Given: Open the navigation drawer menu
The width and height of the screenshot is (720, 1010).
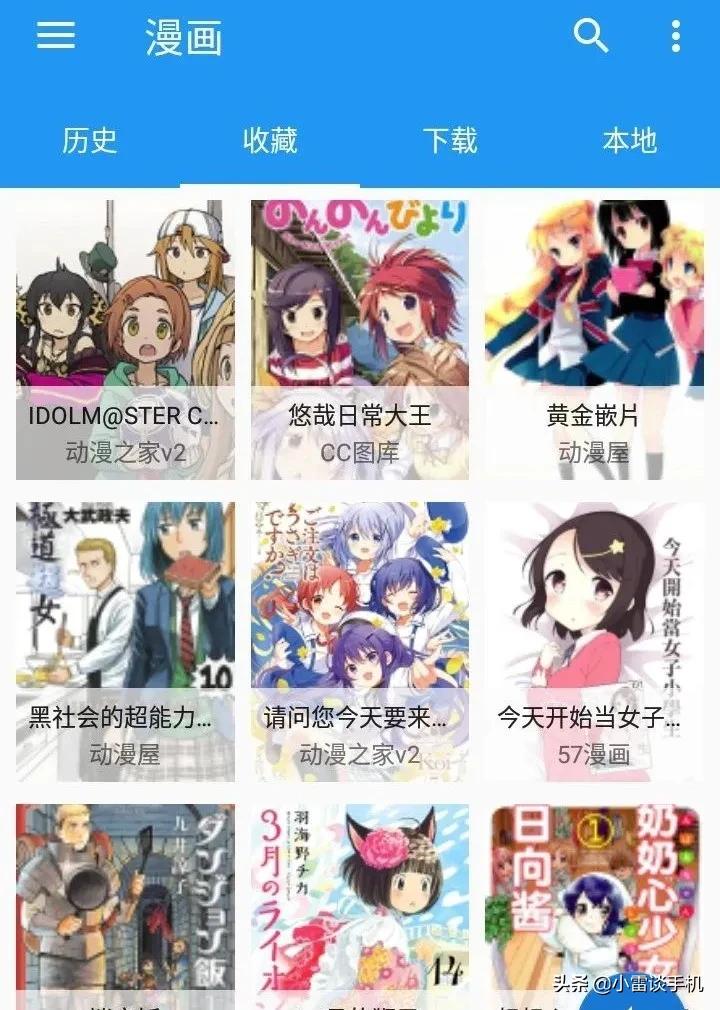Looking at the screenshot, I should (57, 37).
